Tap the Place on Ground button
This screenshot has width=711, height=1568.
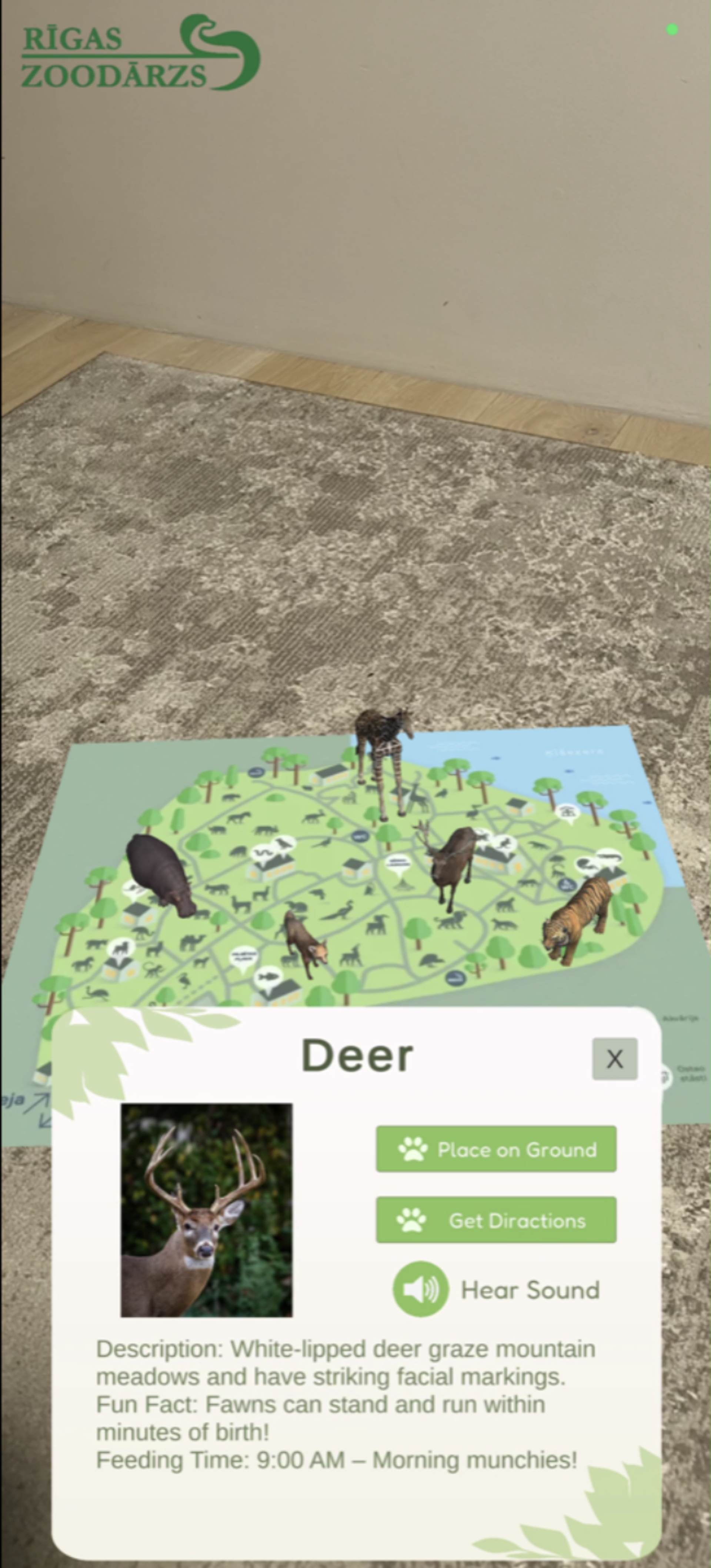point(495,1149)
